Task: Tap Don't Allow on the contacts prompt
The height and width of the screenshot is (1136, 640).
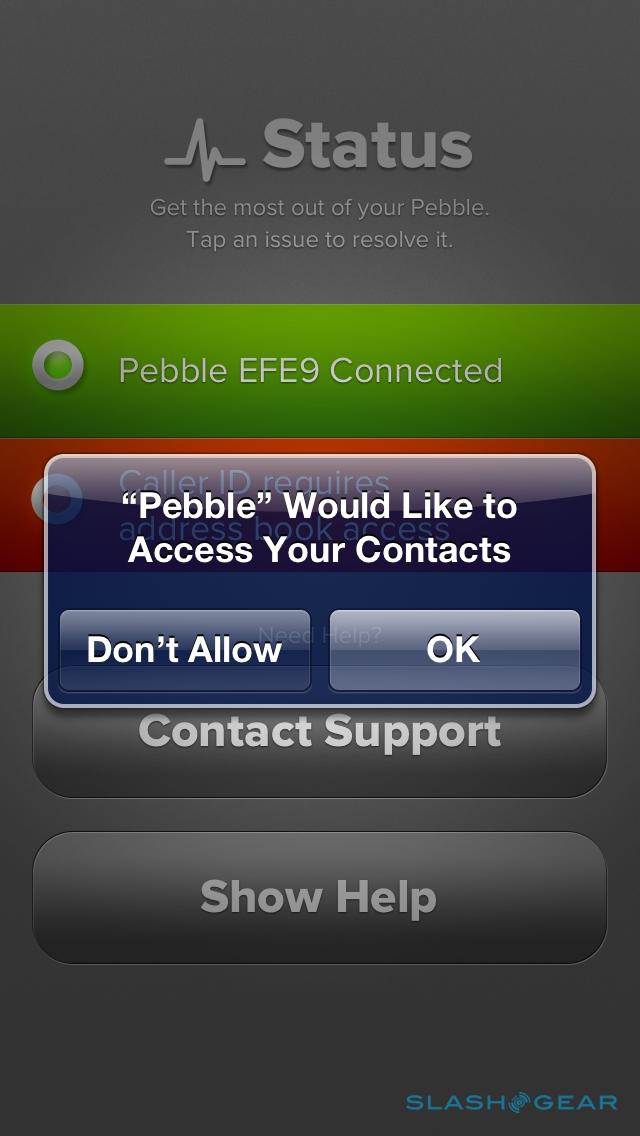Action: (x=185, y=650)
